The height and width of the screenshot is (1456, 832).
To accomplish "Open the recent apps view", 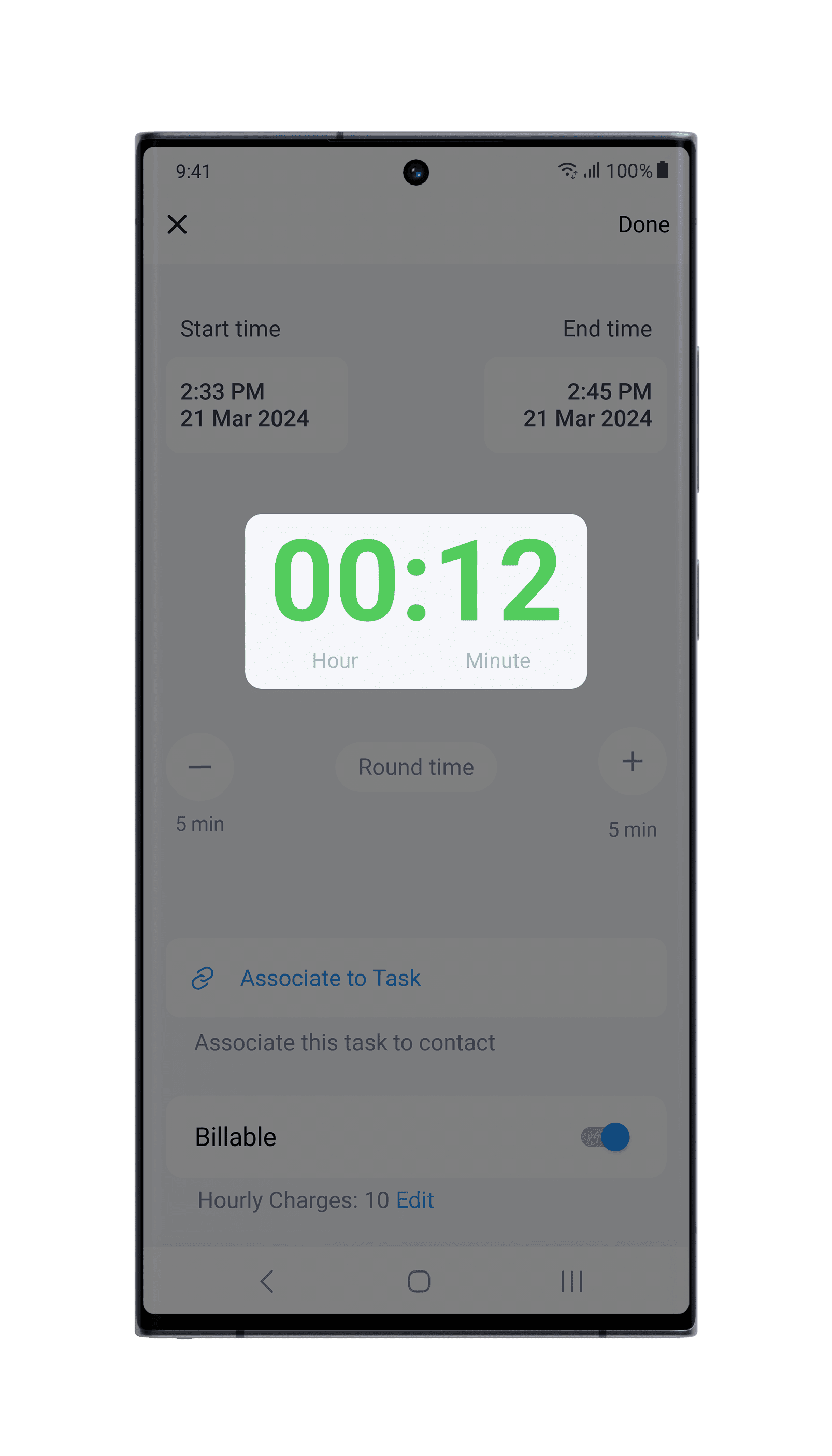I will click(571, 1281).
